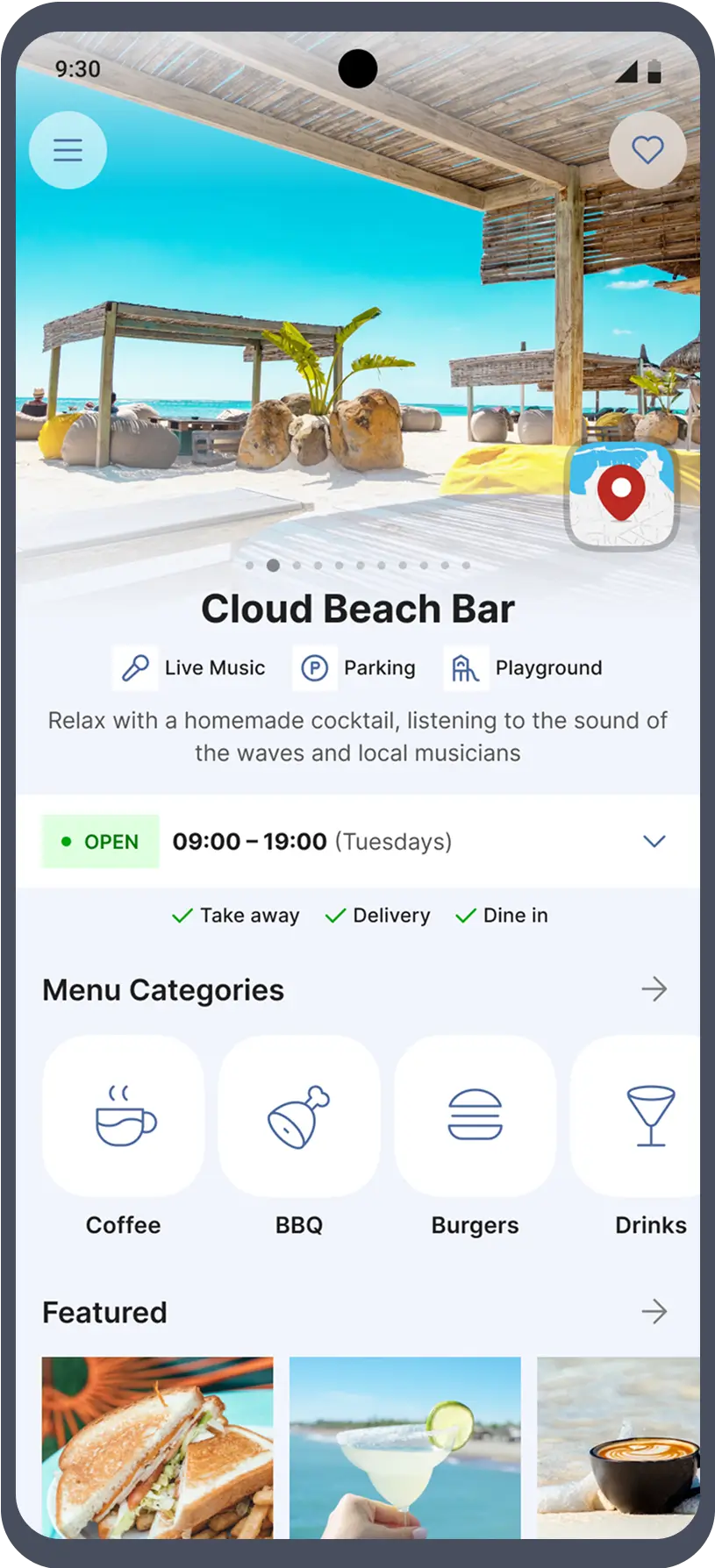The height and width of the screenshot is (1568, 715).
Task: Open the featured latte coffee card
Action: 618,1447
